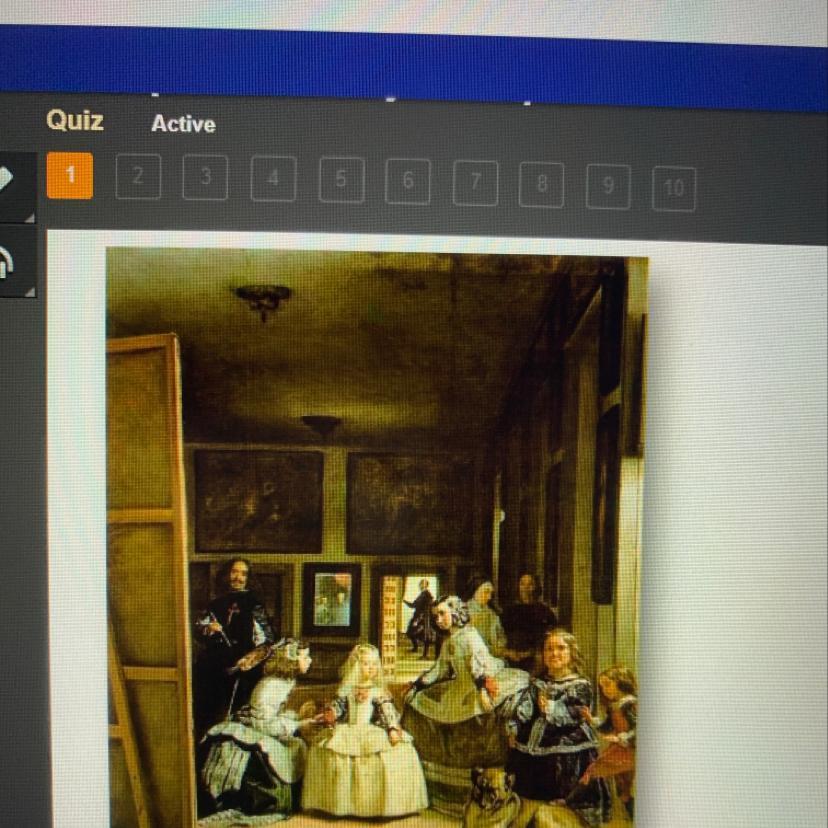Jump to question 2
Viewport: 828px width, 828px height.
138,176
